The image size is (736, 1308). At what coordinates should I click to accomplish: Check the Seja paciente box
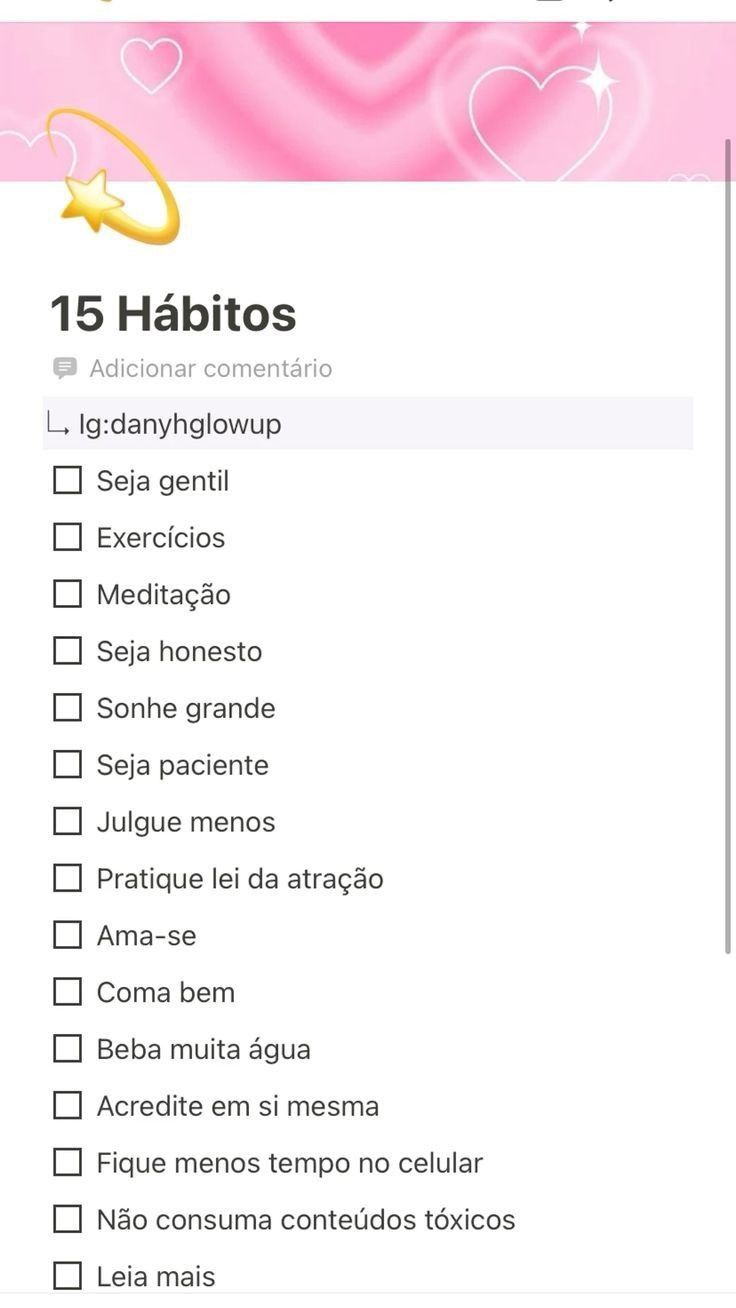click(67, 765)
